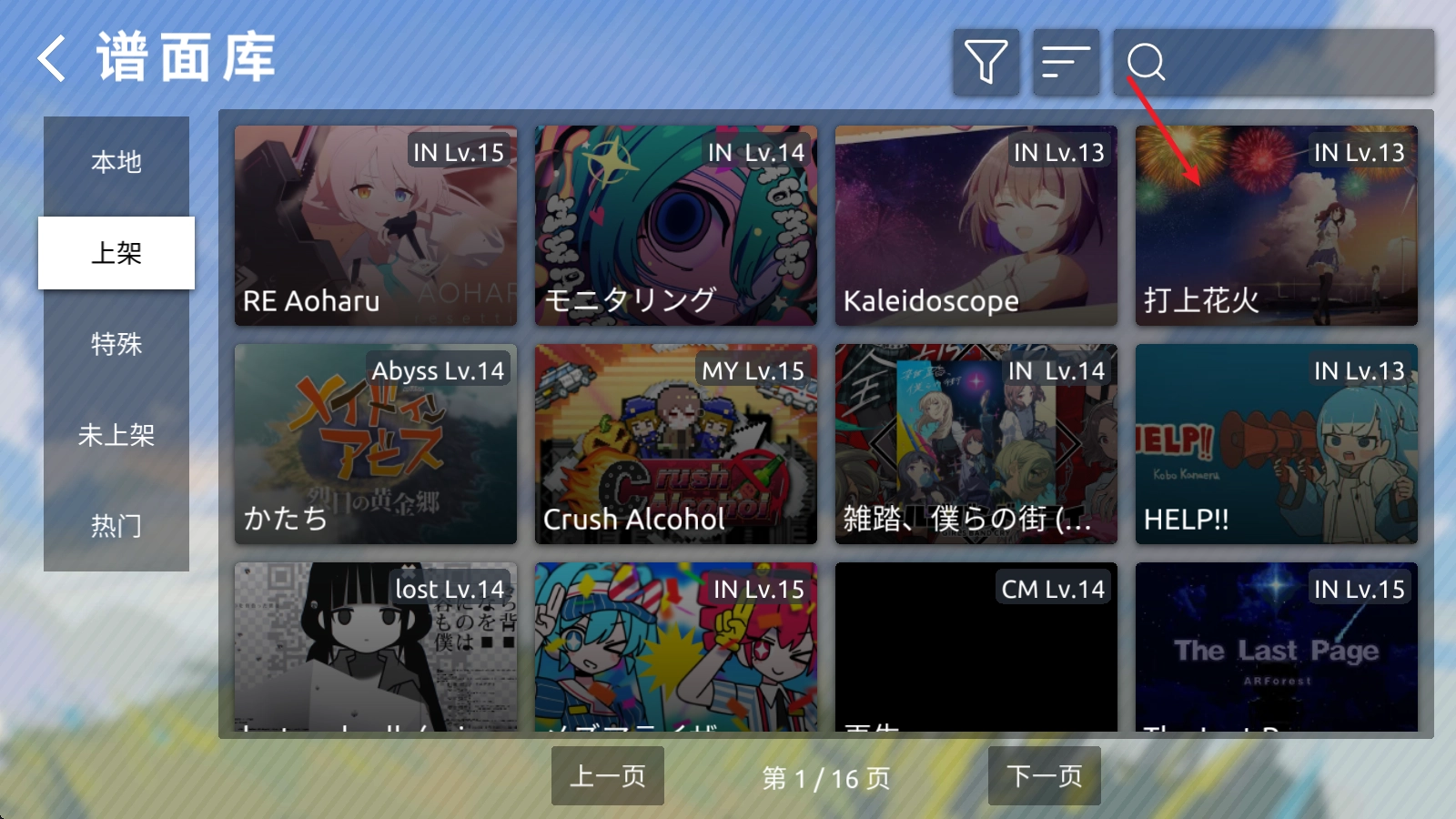The width and height of the screenshot is (1456, 819).
Task: Open the 雑踏、僕らの街 chart
Action: (x=976, y=444)
